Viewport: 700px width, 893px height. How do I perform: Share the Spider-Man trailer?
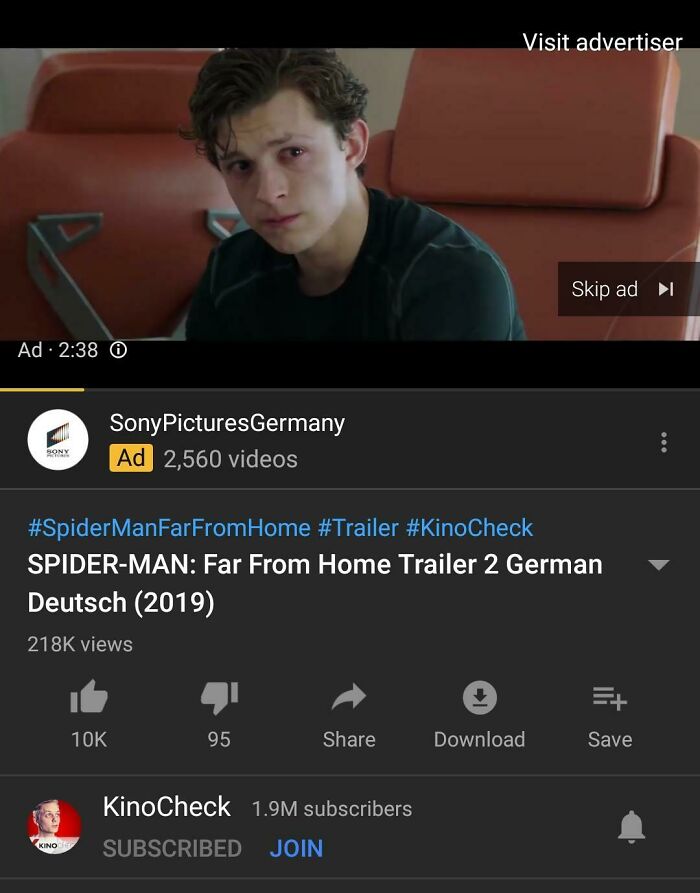click(x=349, y=698)
